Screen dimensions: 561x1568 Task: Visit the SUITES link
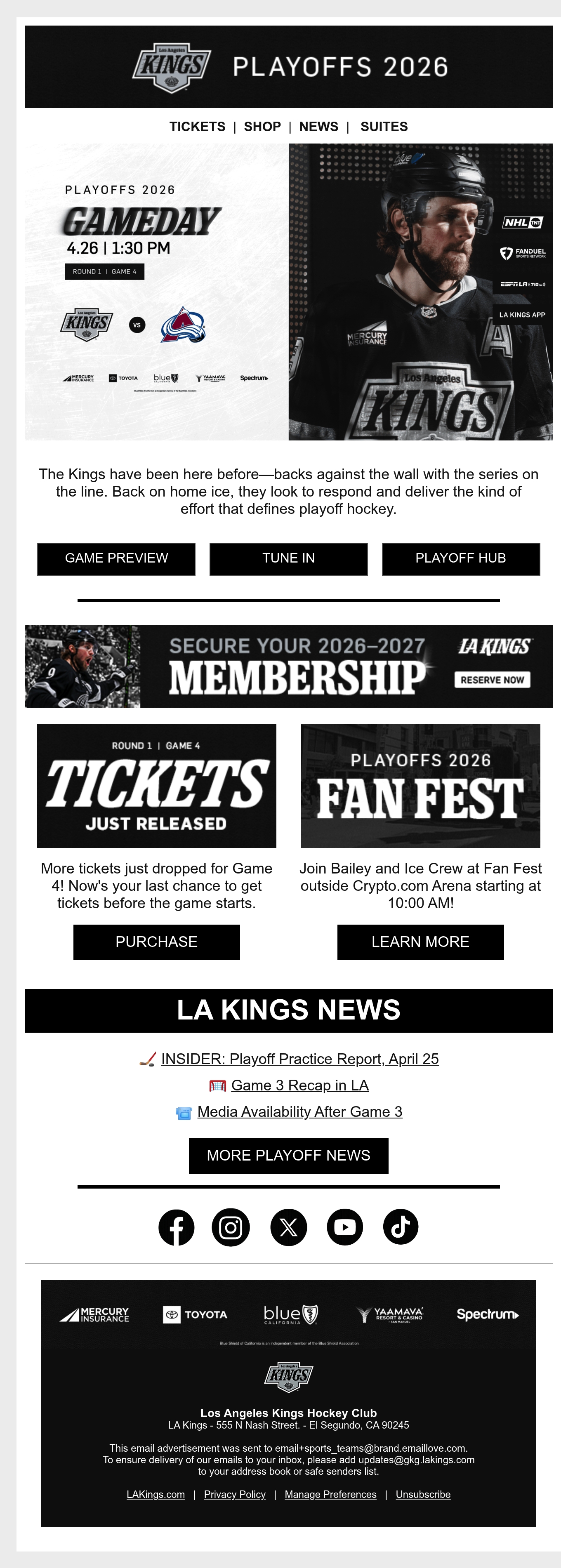click(384, 127)
